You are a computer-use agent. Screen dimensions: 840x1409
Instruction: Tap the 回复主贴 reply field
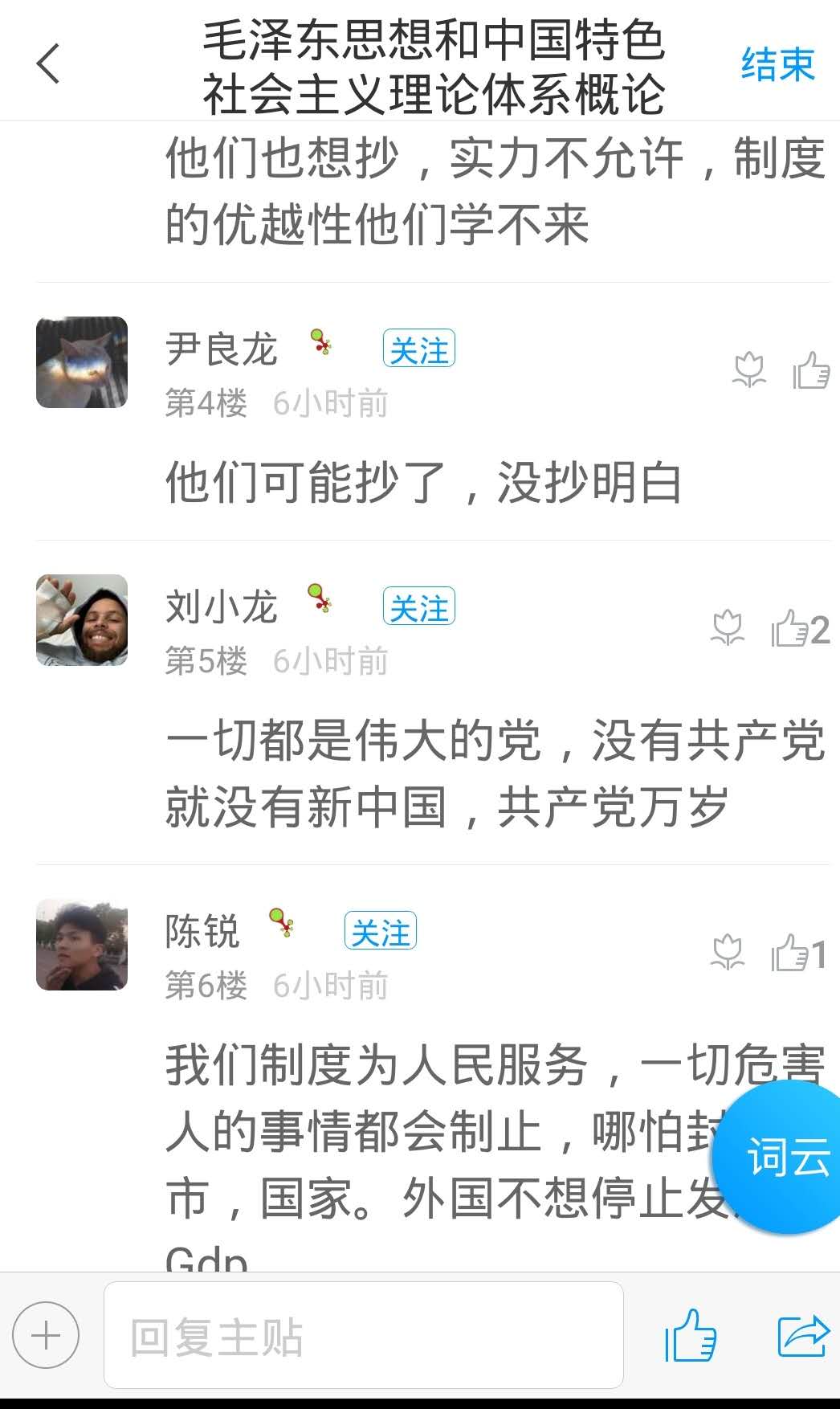tap(363, 1335)
